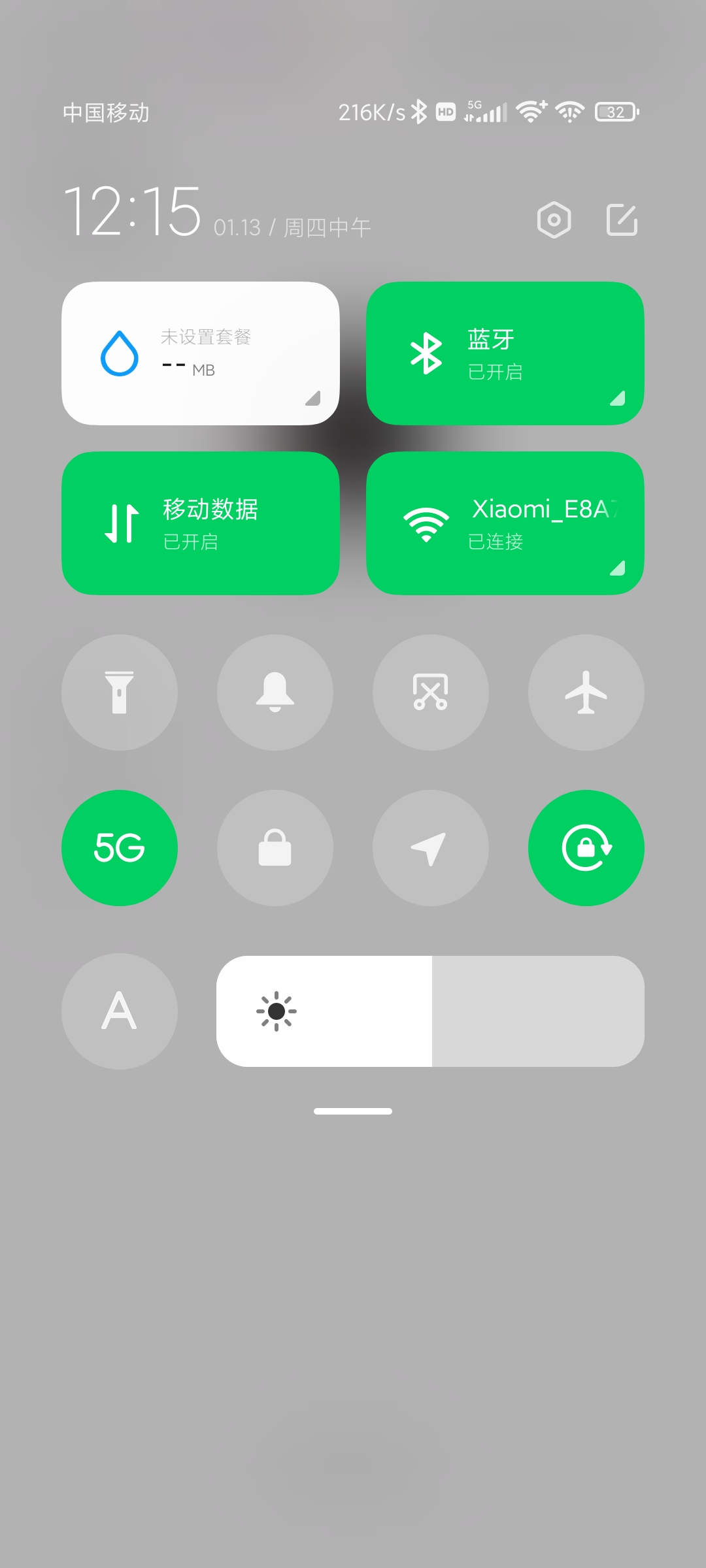The height and width of the screenshot is (1568, 706).
Task: Tap the brightness slider to adjust level
Action: click(430, 1011)
